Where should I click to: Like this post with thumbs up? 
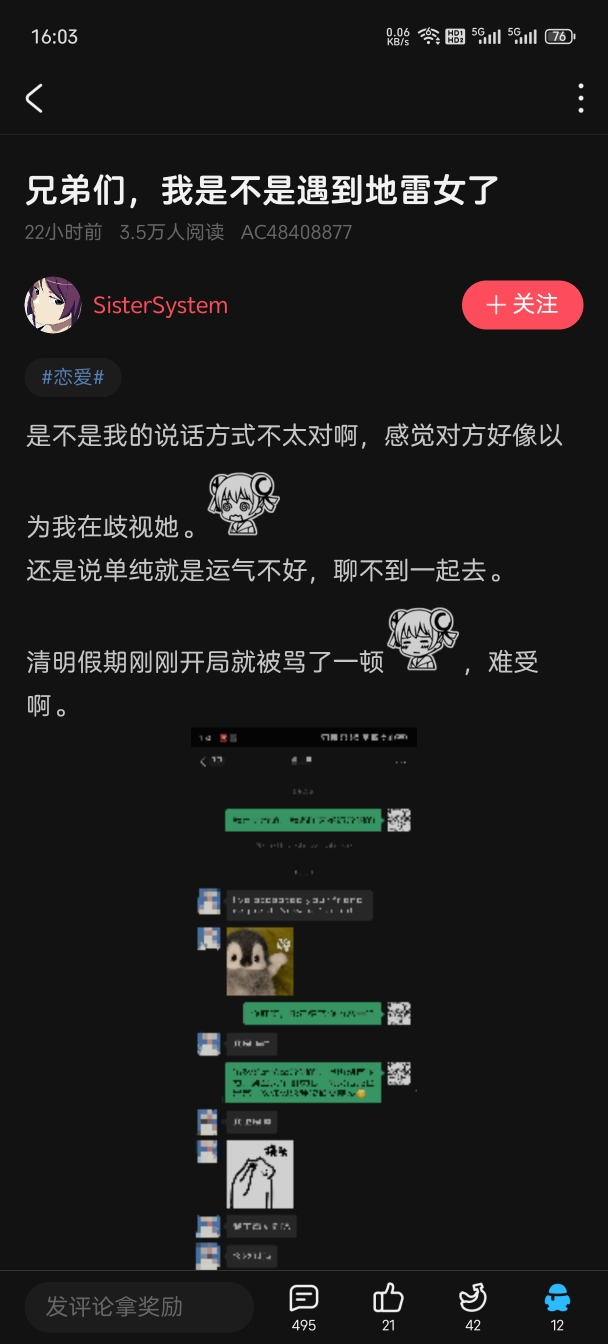(388, 1306)
